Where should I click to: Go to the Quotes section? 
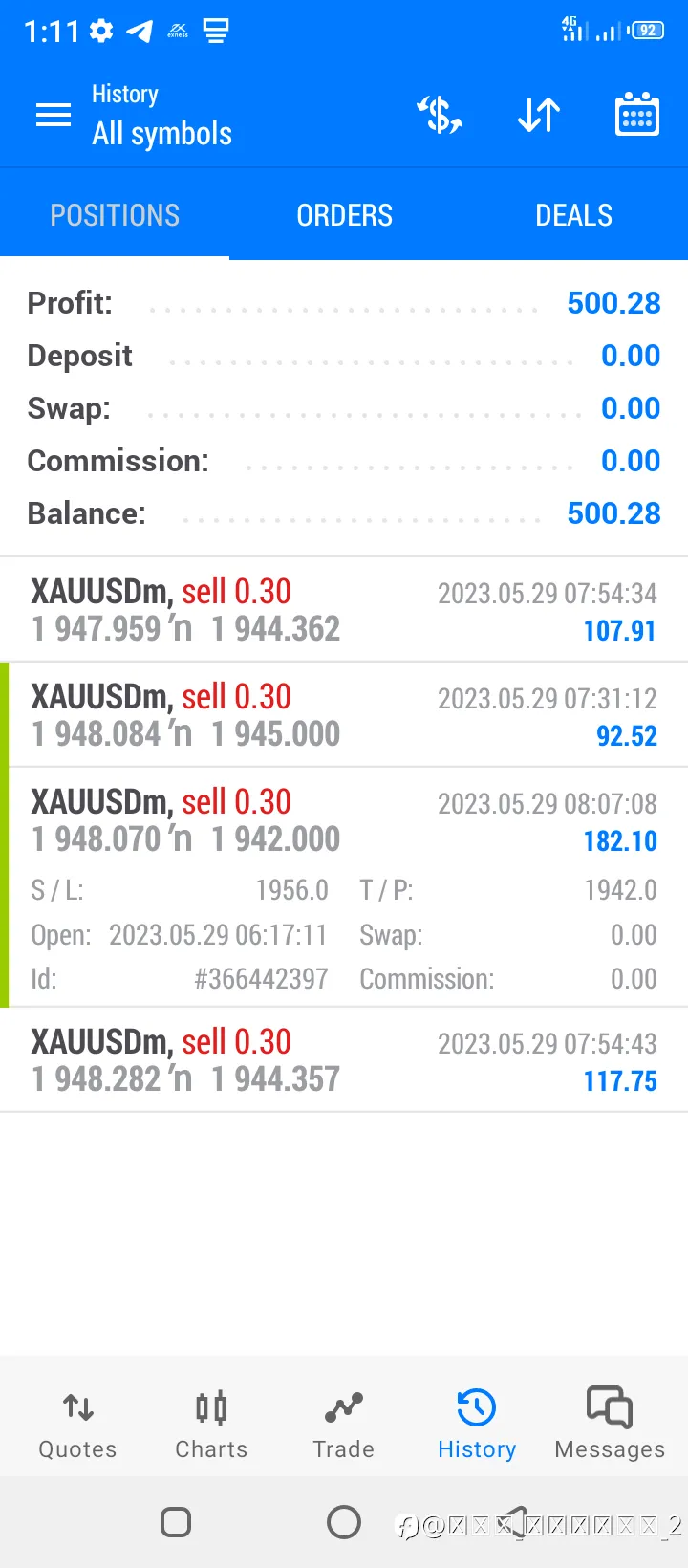pos(77,1425)
